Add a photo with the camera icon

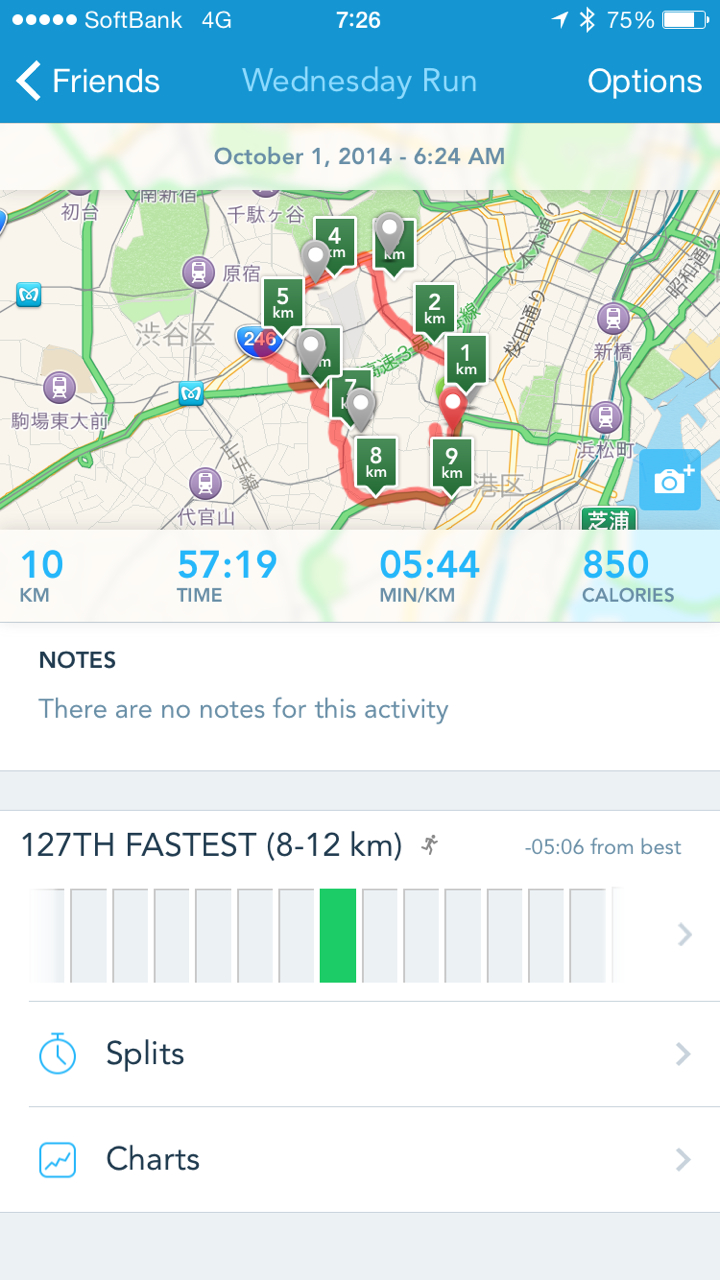(x=669, y=481)
